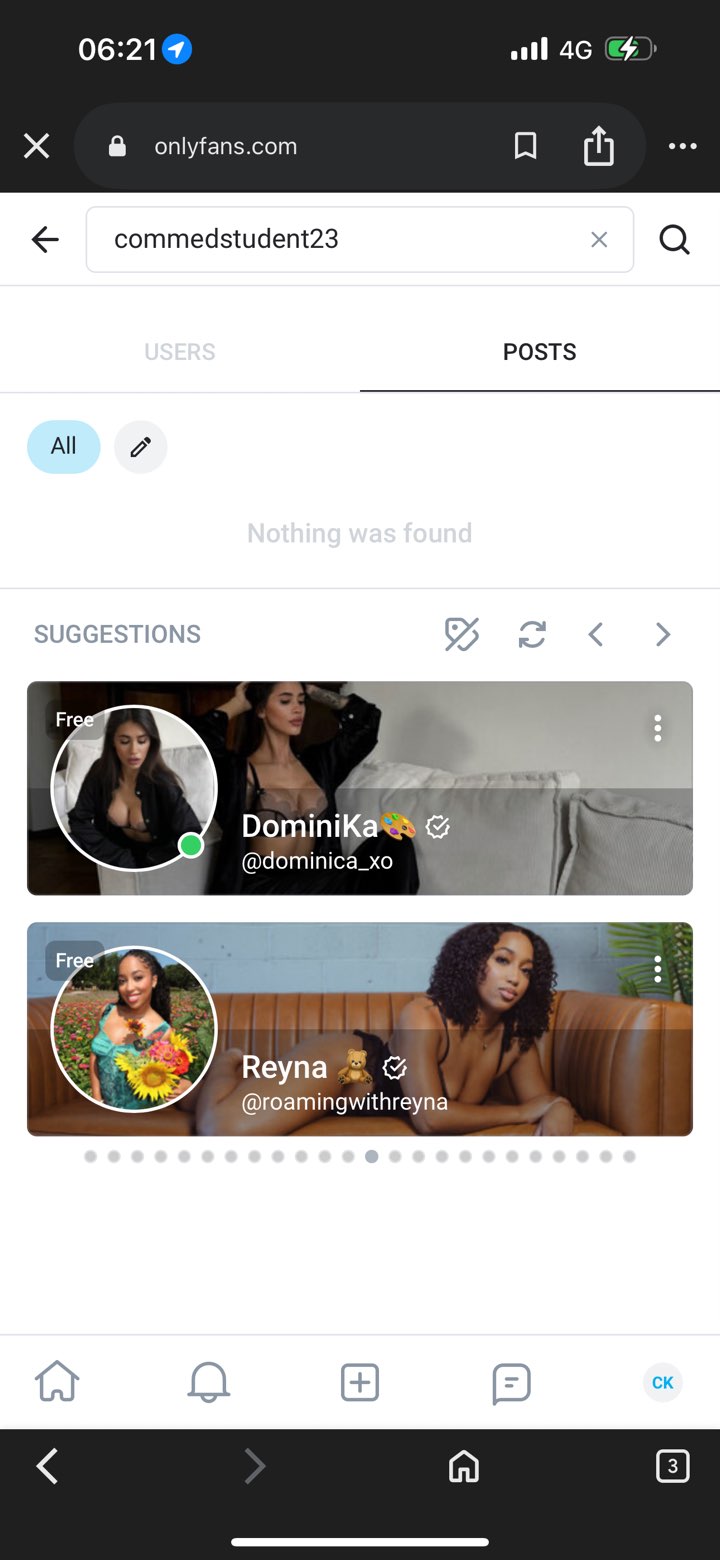Image resolution: width=720 pixels, height=1560 pixels.
Task: Open the browser overflow menu
Action: pyautogui.click(x=682, y=147)
